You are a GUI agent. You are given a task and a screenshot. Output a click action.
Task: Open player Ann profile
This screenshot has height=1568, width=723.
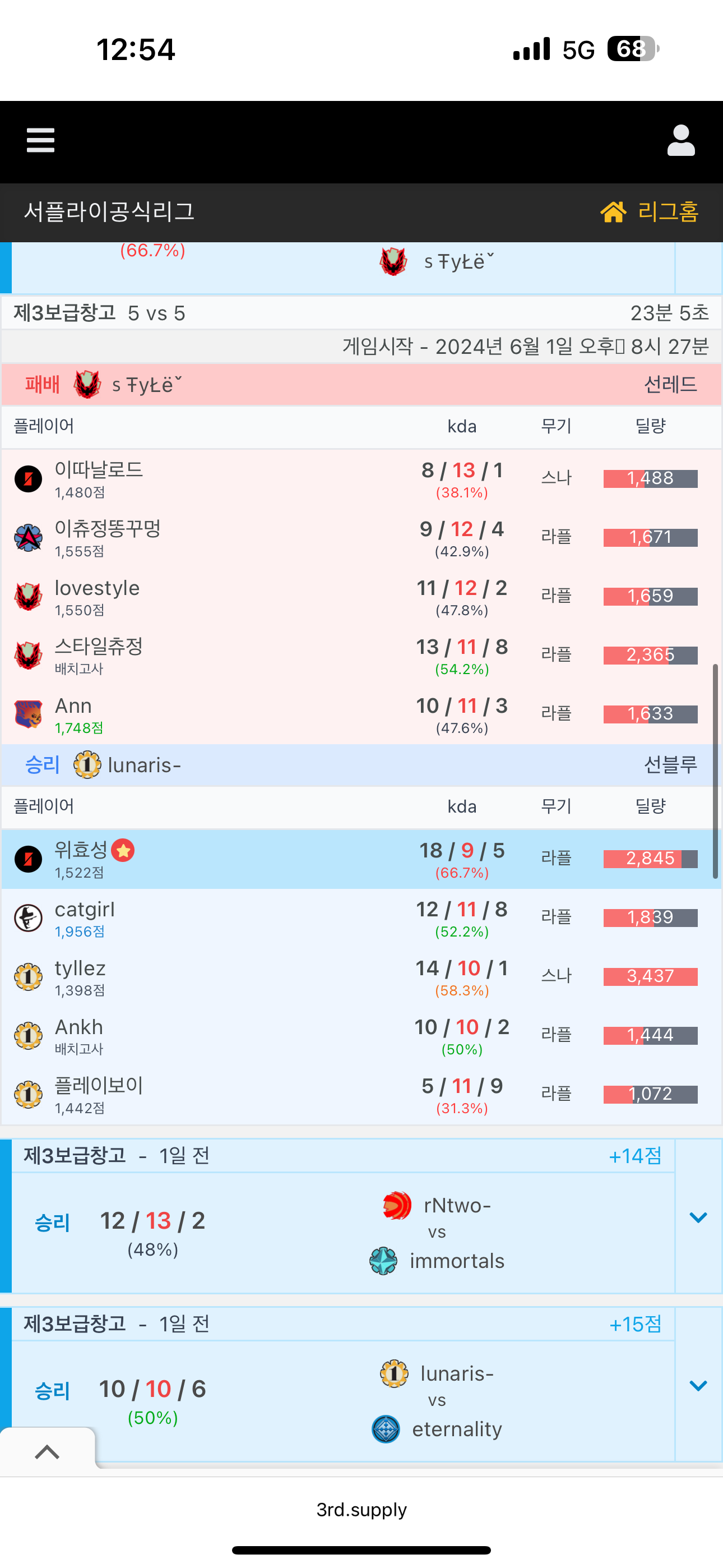[x=73, y=706]
